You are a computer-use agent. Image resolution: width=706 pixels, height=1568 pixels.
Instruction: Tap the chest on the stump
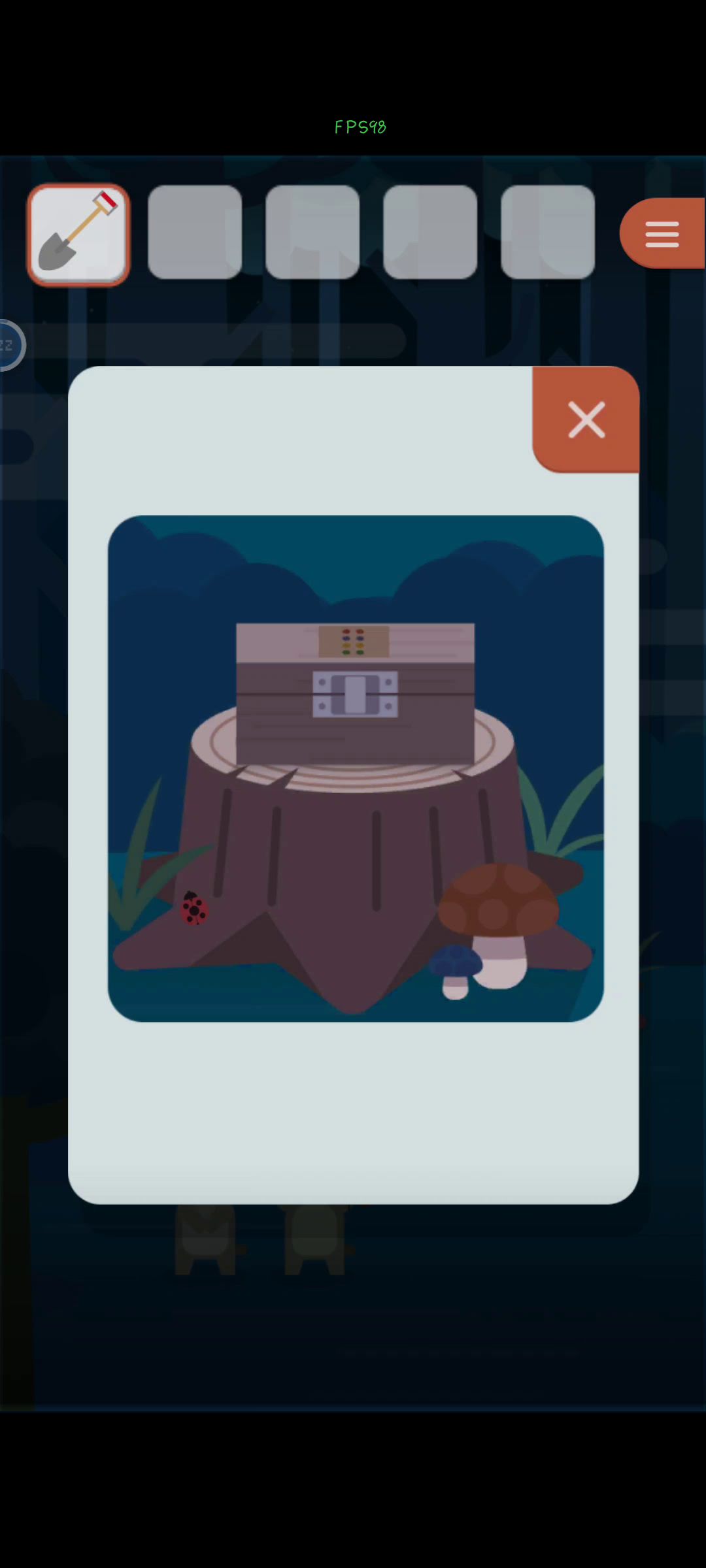[x=355, y=696]
